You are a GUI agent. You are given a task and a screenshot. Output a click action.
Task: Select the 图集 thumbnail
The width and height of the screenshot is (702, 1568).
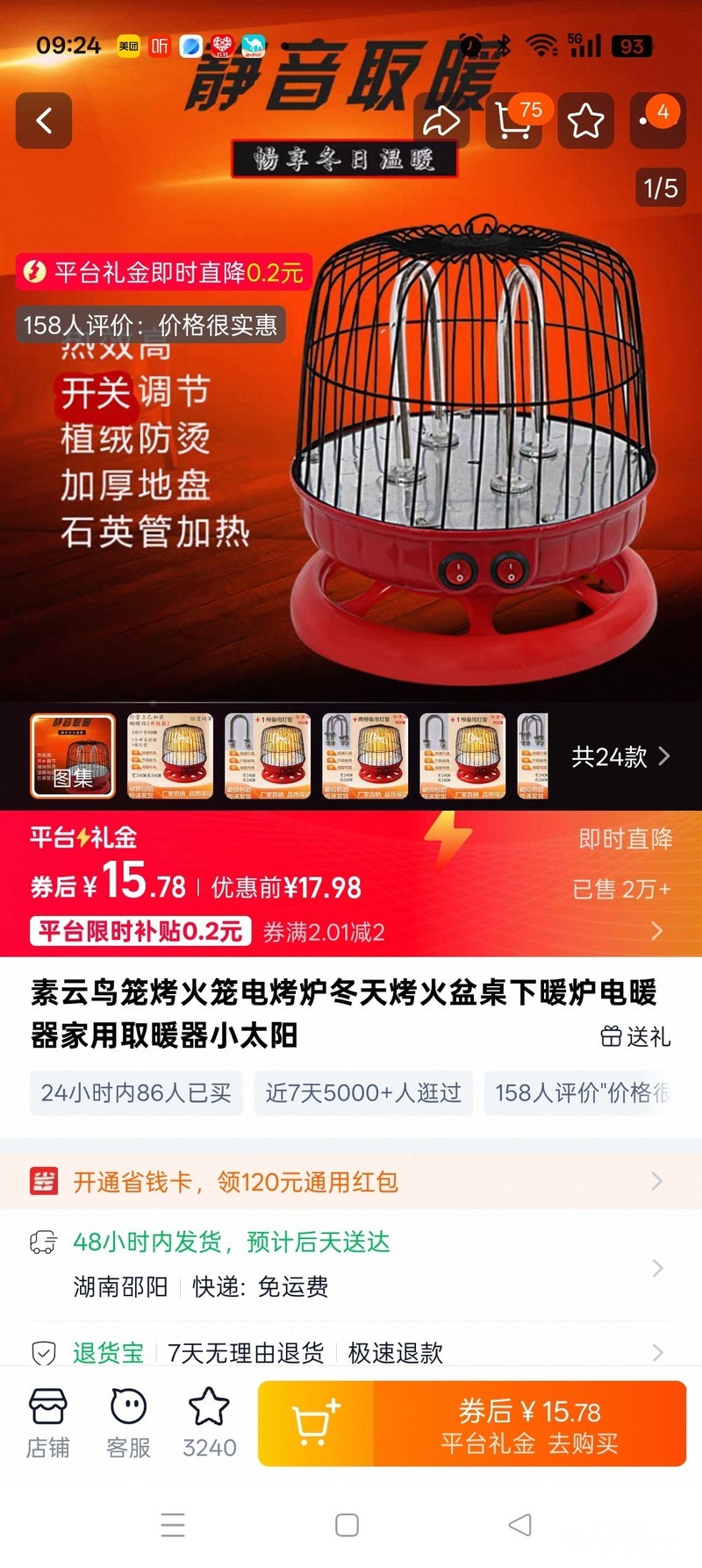[73, 755]
